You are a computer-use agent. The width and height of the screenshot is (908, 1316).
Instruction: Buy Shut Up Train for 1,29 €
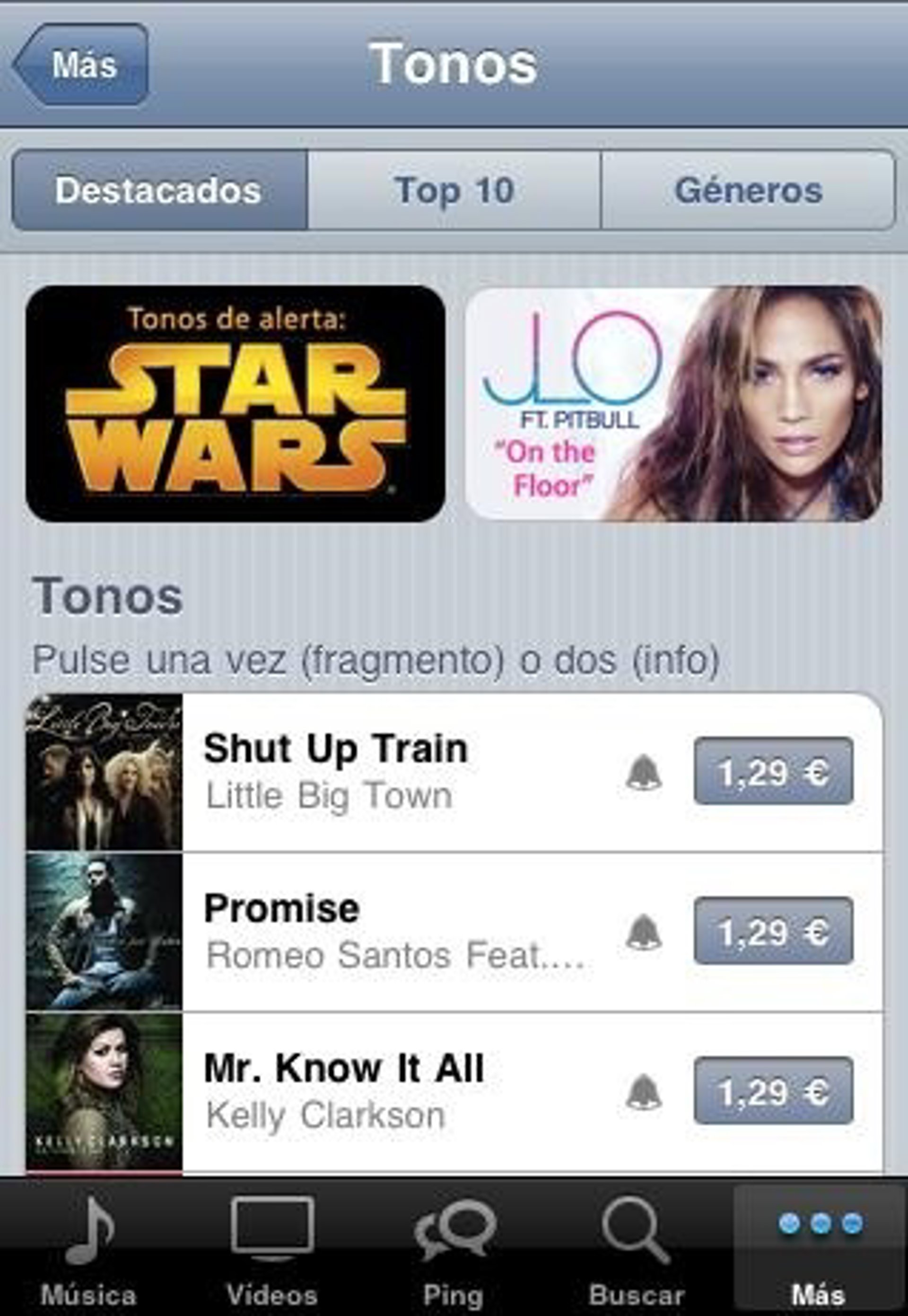pos(773,771)
